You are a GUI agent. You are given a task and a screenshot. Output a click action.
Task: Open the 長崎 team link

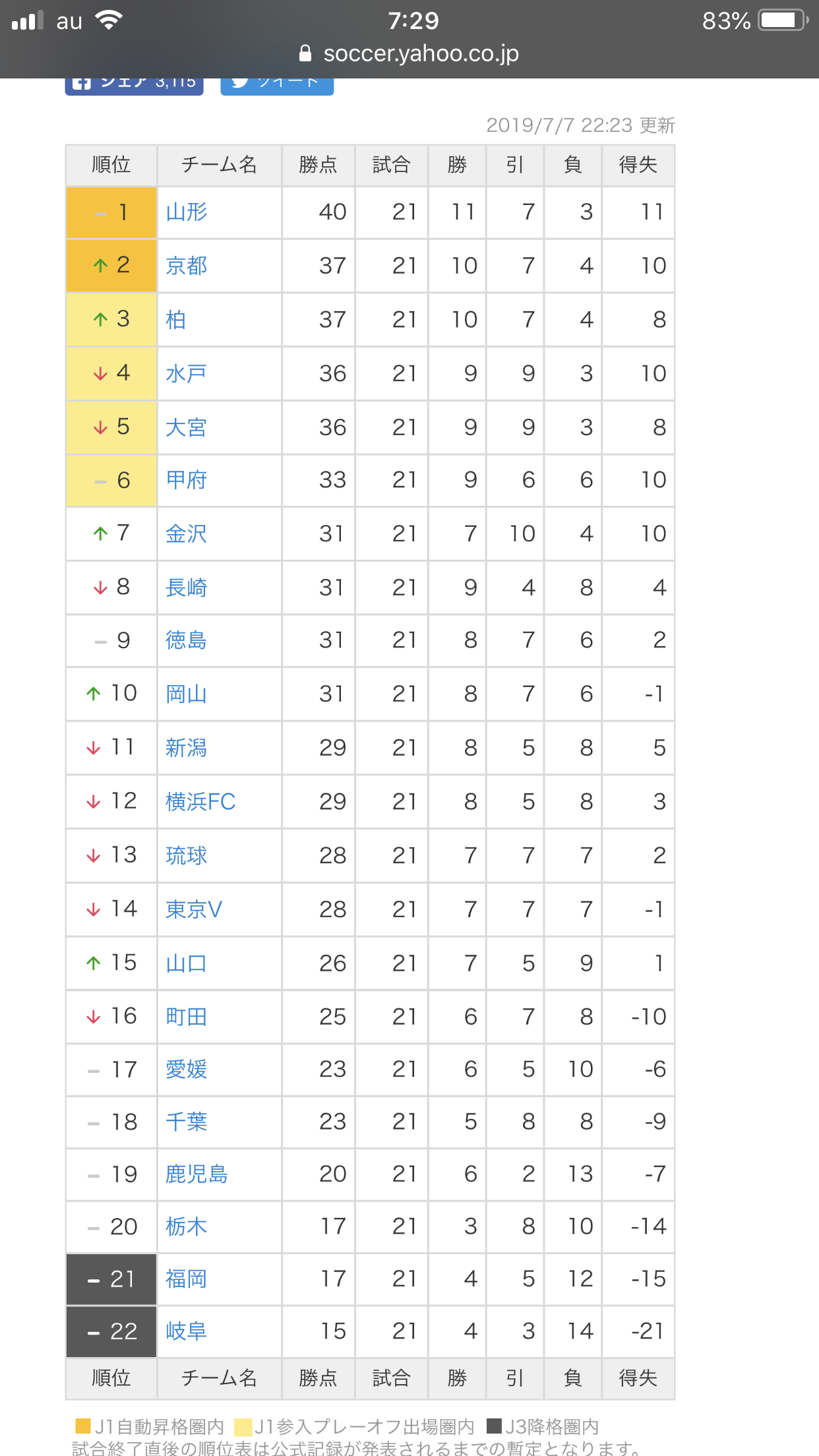[187, 588]
